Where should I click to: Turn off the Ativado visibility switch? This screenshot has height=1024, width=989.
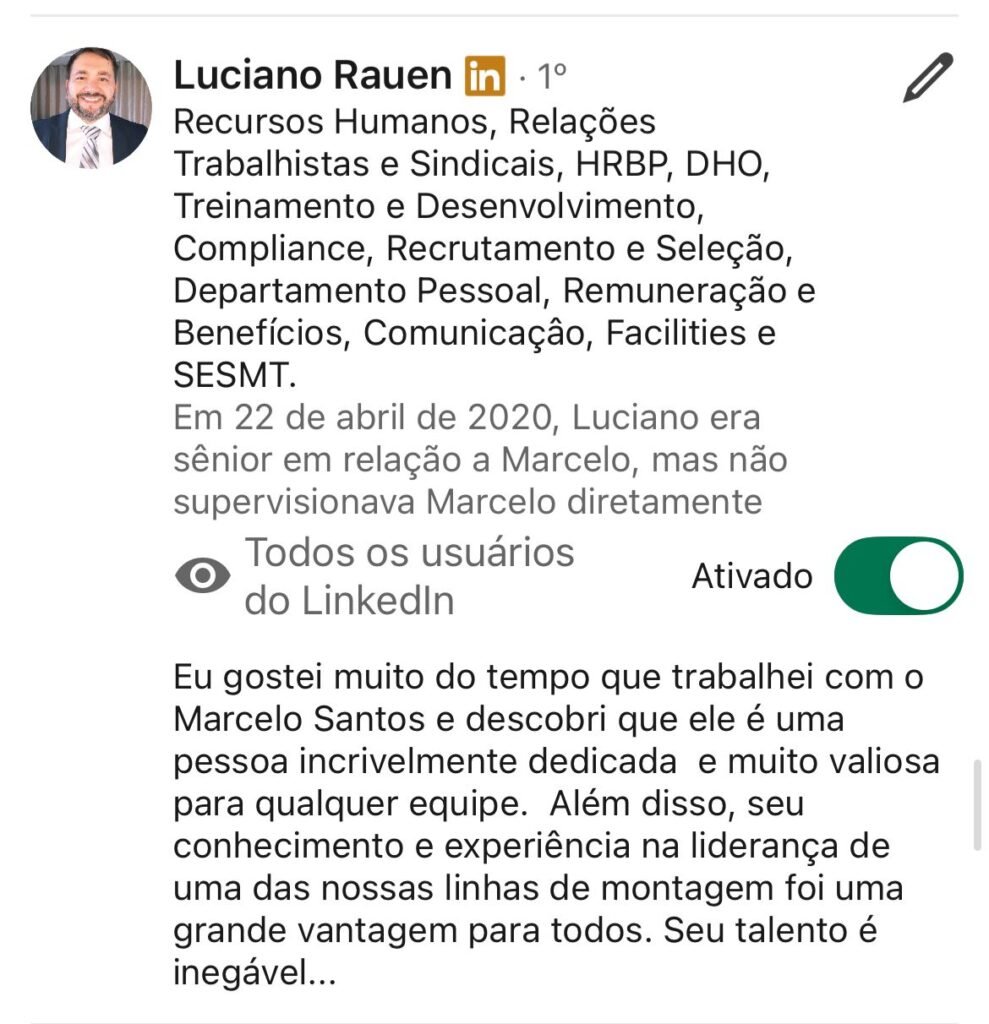(x=897, y=576)
